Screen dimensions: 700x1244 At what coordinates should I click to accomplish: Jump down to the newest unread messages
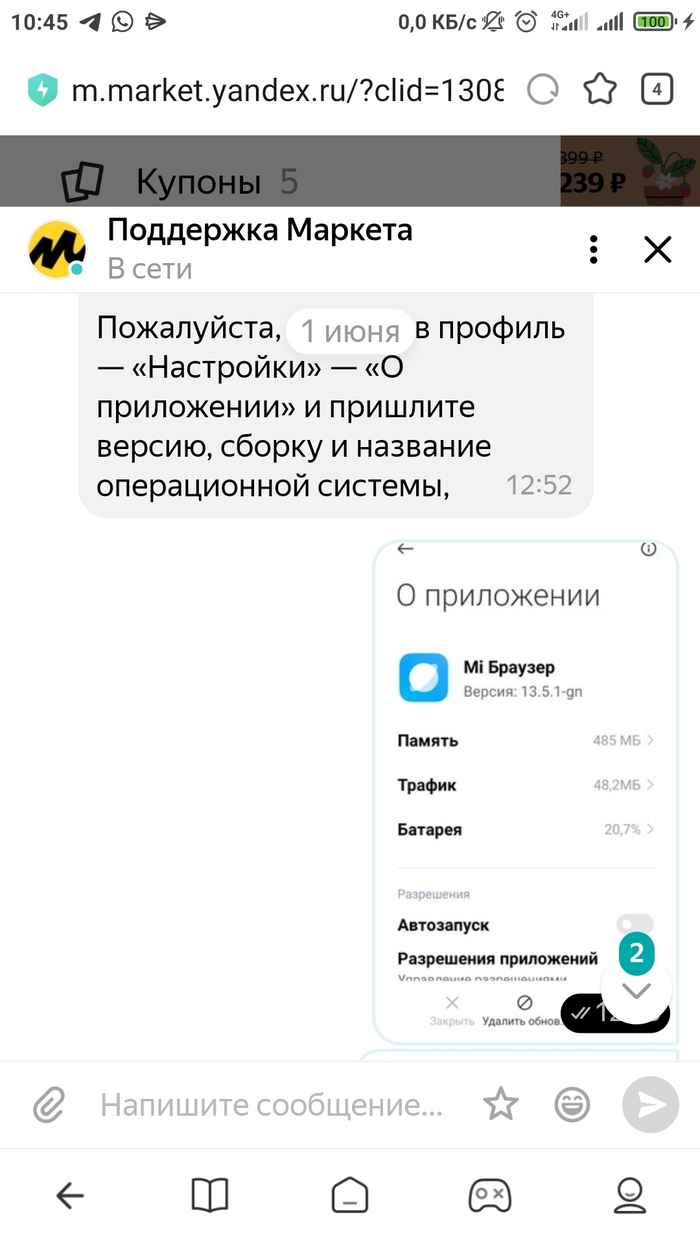(x=636, y=988)
